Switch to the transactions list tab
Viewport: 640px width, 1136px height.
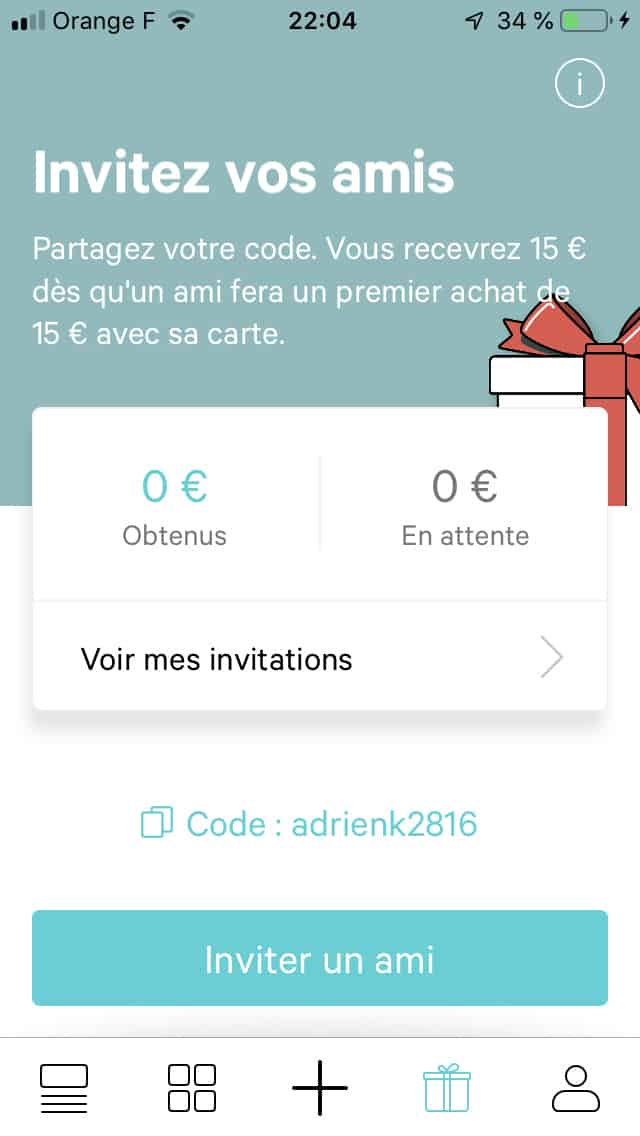(64, 1087)
